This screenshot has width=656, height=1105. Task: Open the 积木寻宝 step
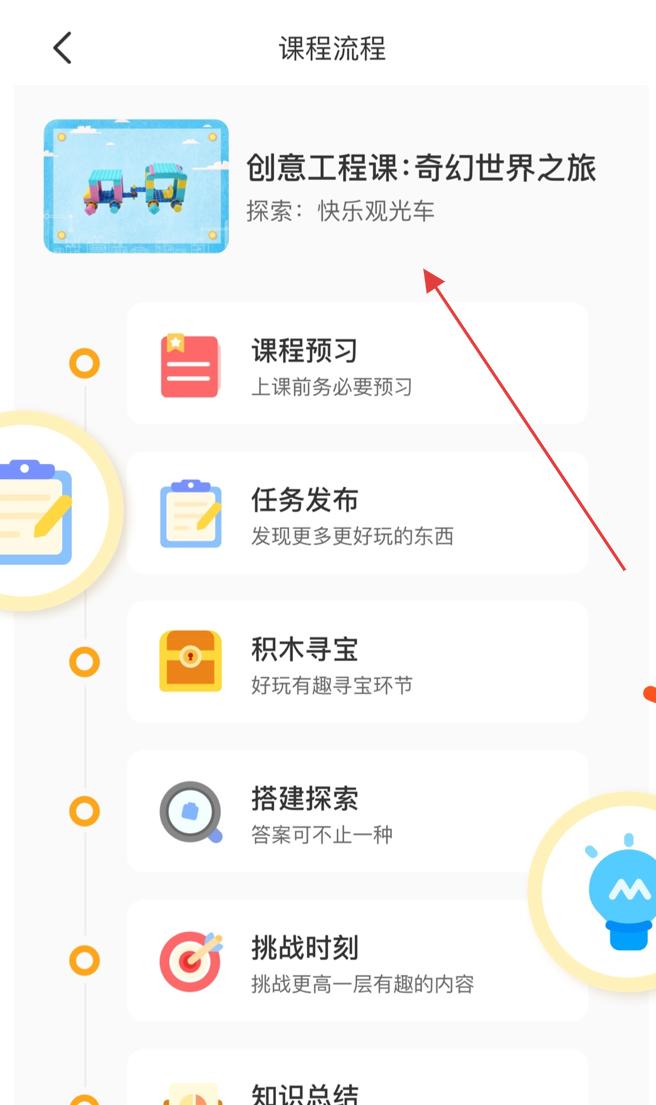357,662
